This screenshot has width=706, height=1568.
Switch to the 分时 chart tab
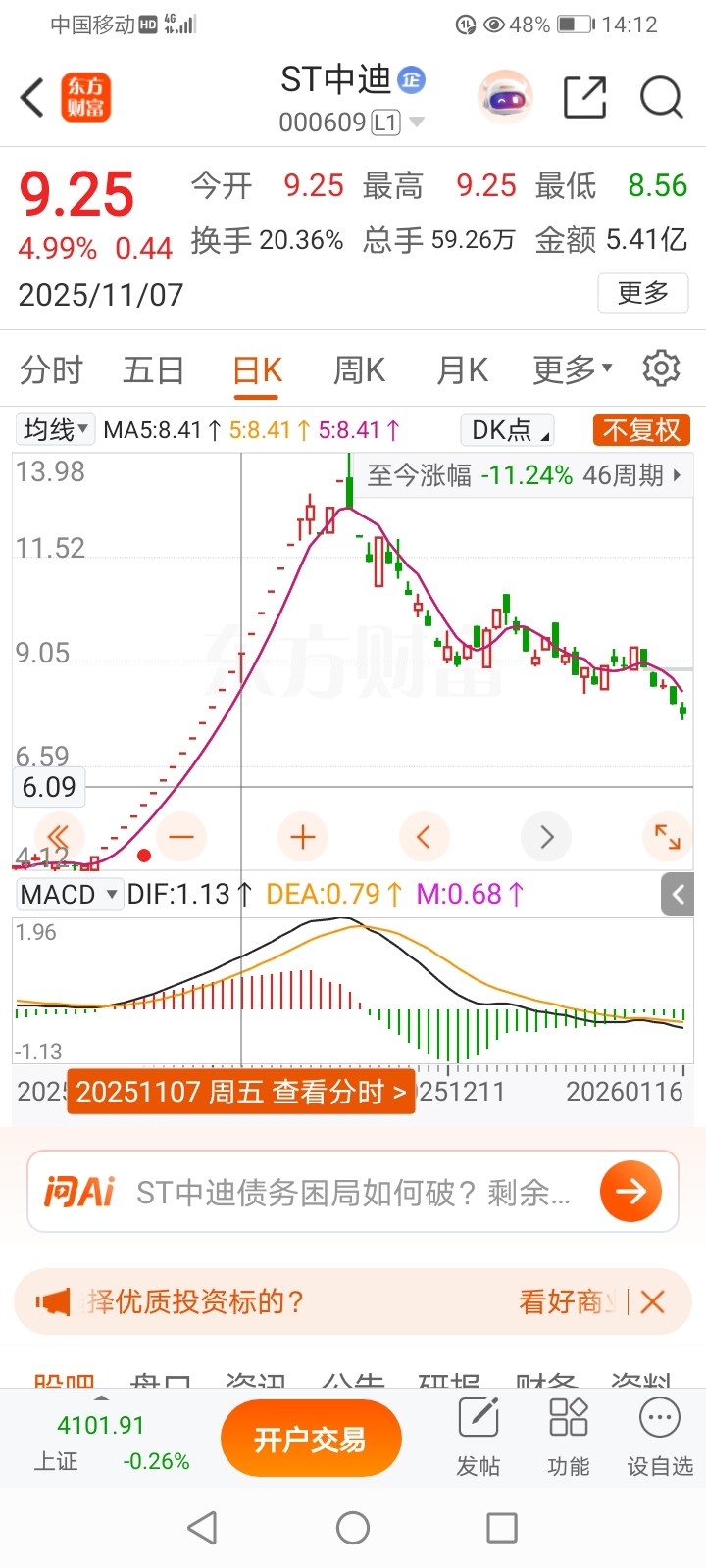[x=51, y=370]
